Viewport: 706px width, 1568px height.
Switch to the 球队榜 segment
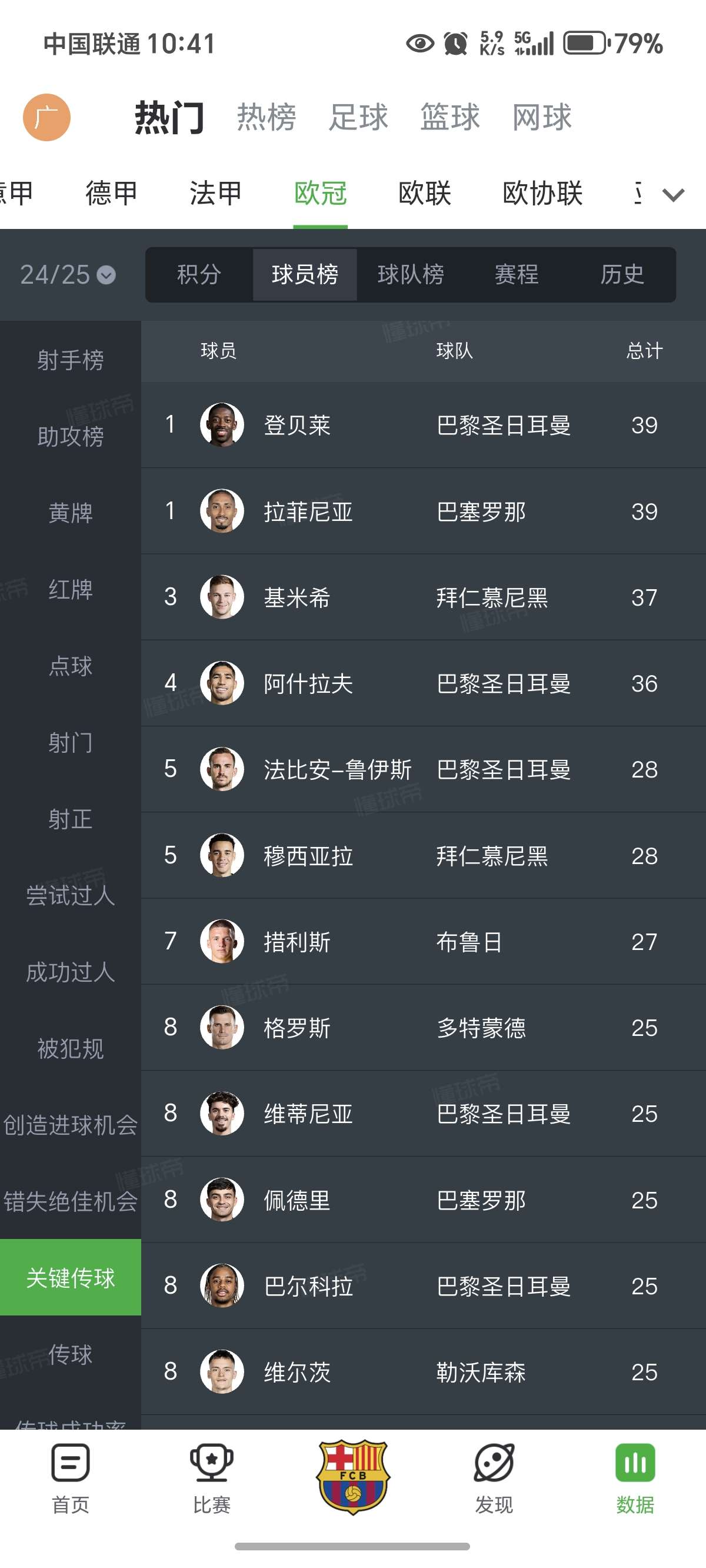pyautogui.click(x=410, y=274)
